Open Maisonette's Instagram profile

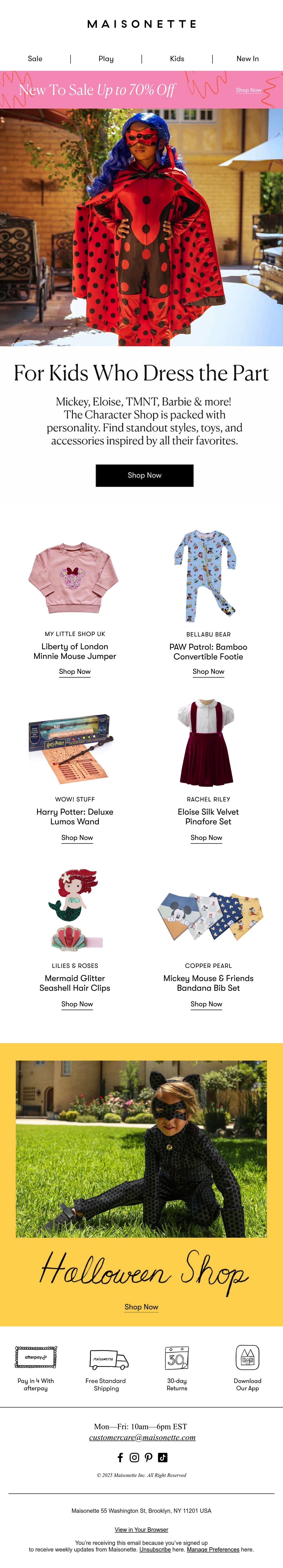(x=134, y=1457)
